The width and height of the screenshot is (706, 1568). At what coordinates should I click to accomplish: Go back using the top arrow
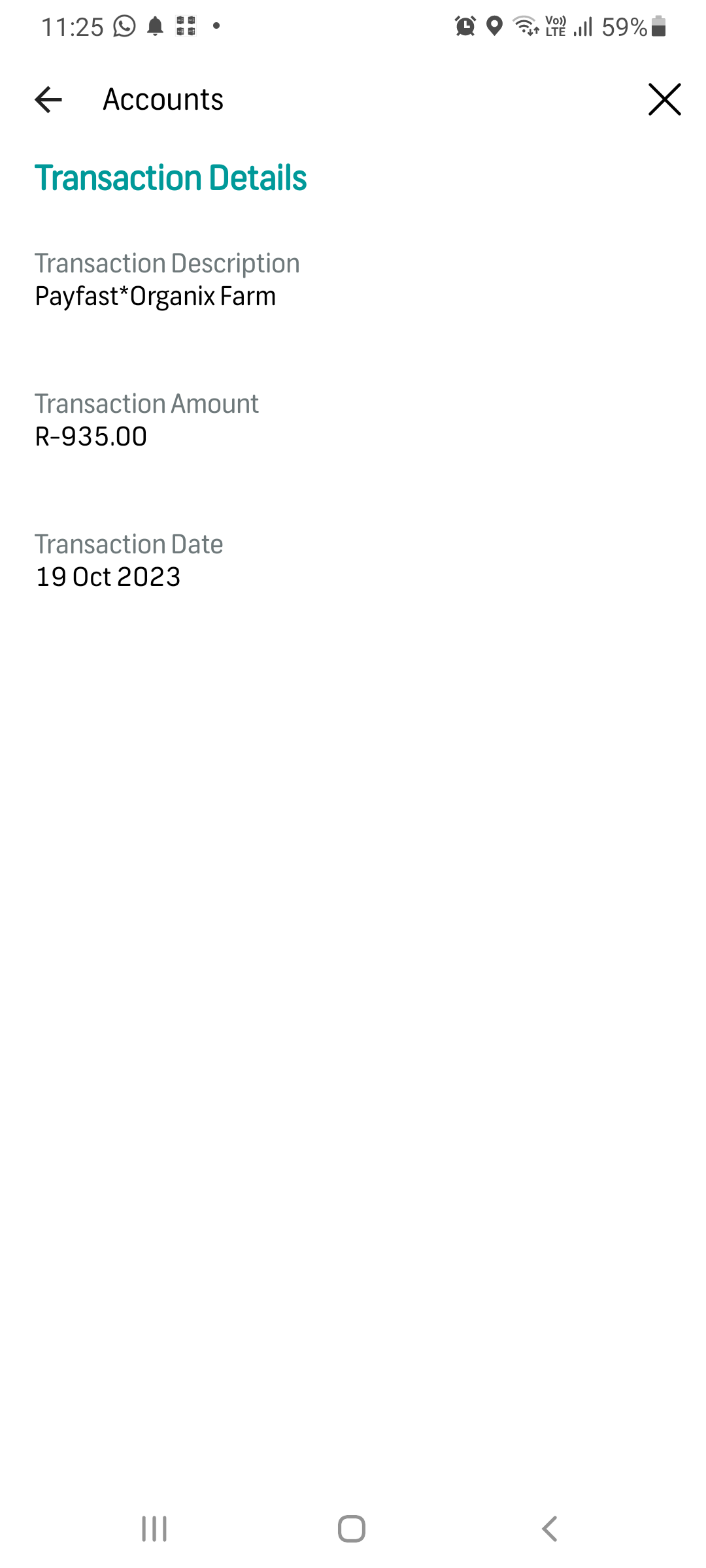48,100
